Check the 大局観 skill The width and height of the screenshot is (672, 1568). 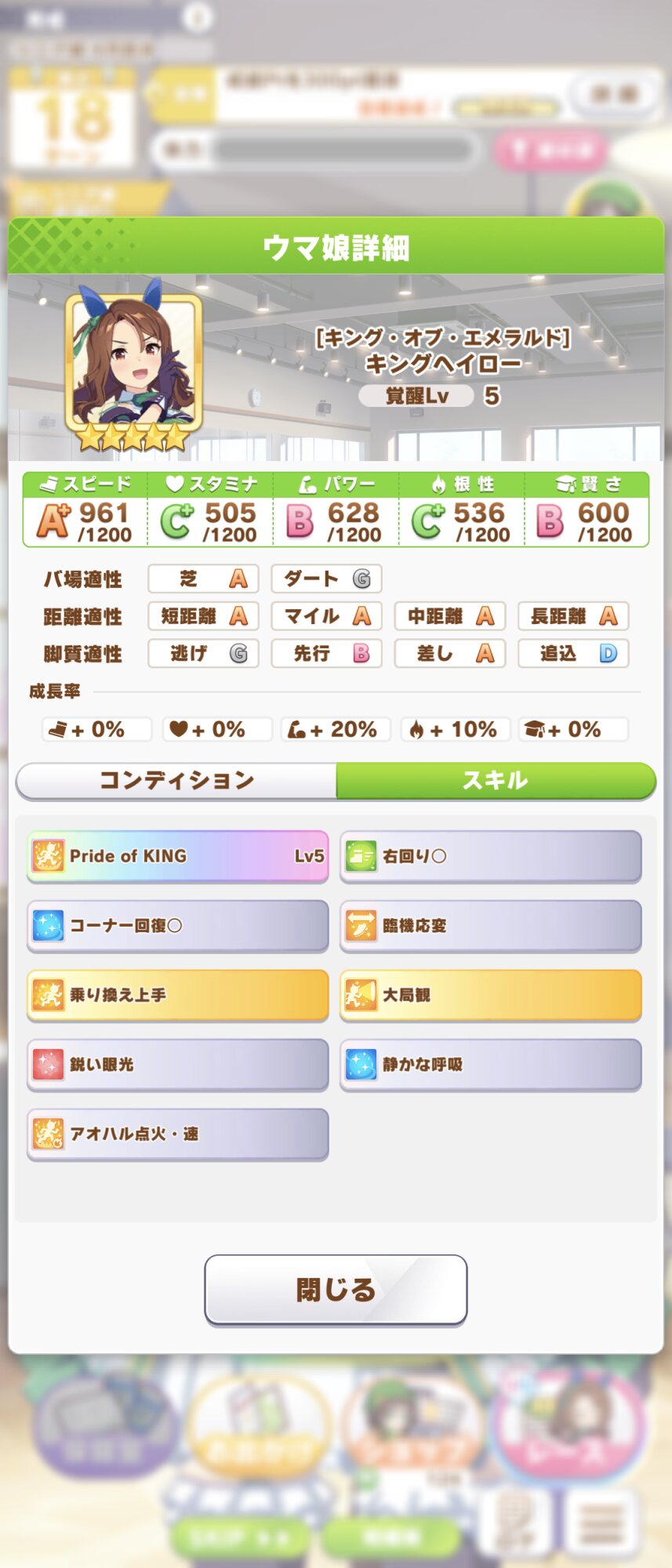tap(491, 995)
